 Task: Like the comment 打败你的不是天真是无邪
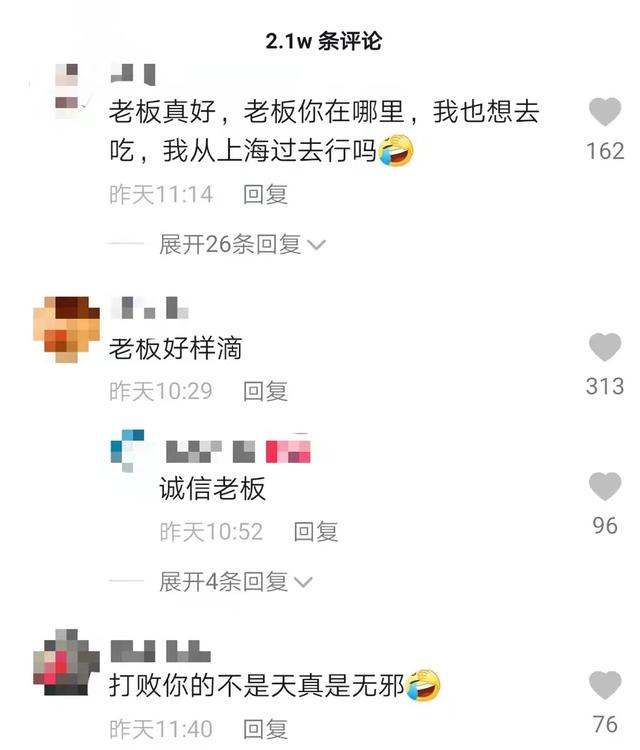(604, 685)
